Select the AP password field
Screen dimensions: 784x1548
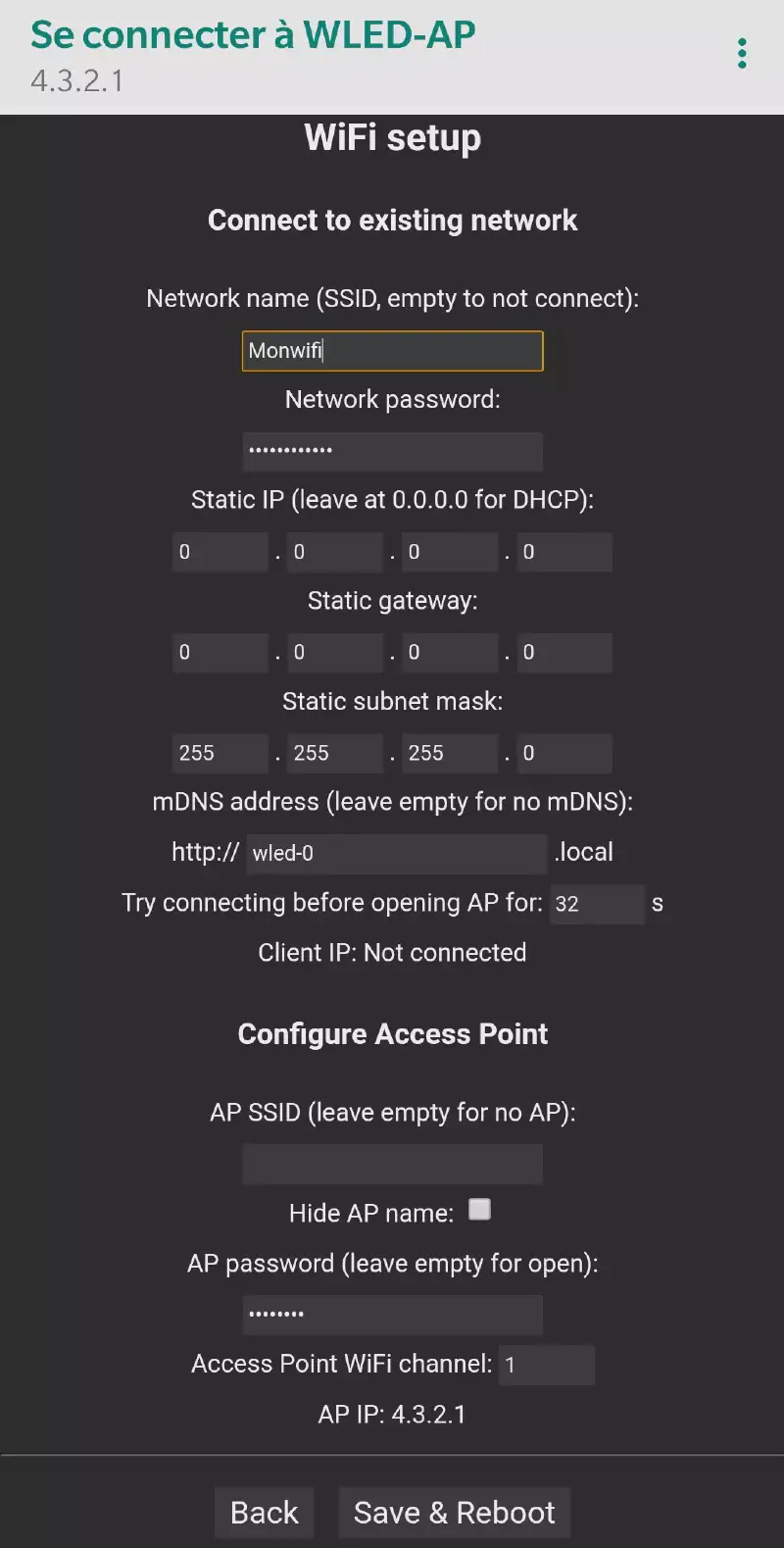click(392, 1315)
